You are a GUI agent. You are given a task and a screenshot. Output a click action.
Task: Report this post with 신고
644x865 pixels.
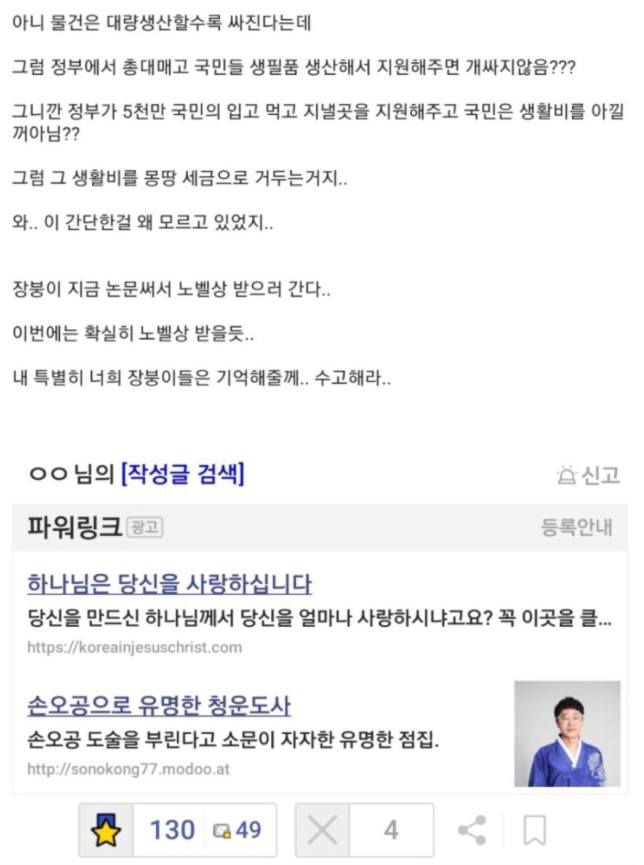pyautogui.click(x=588, y=475)
